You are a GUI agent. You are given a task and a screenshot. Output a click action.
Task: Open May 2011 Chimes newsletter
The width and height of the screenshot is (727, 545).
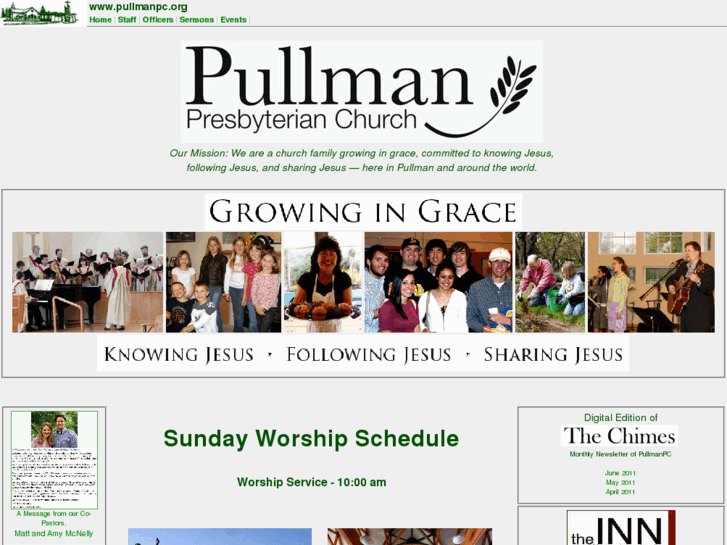click(x=620, y=482)
